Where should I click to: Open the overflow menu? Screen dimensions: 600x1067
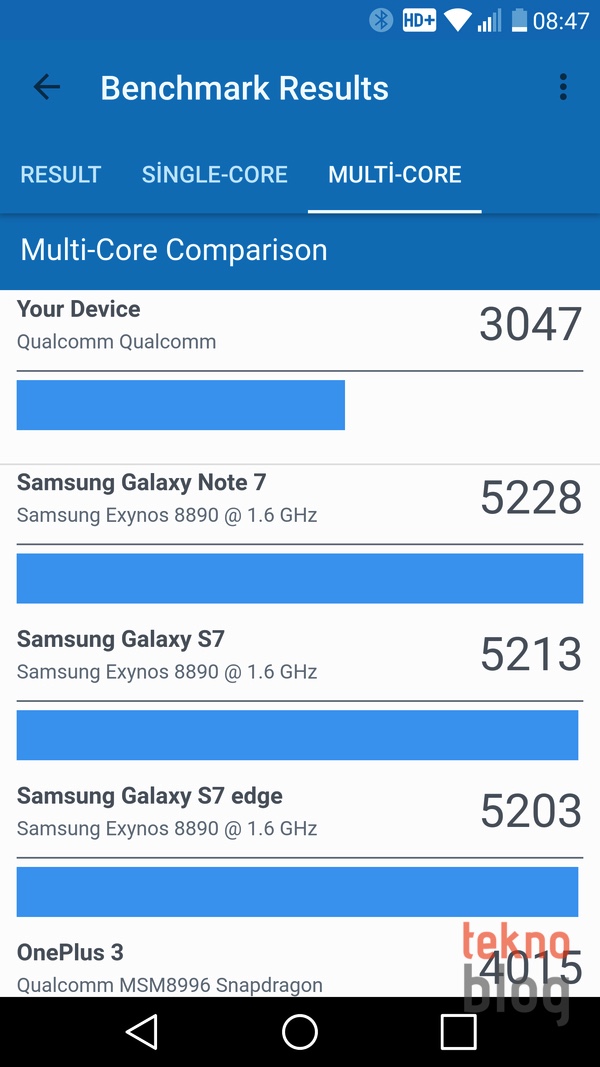point(563,87)
